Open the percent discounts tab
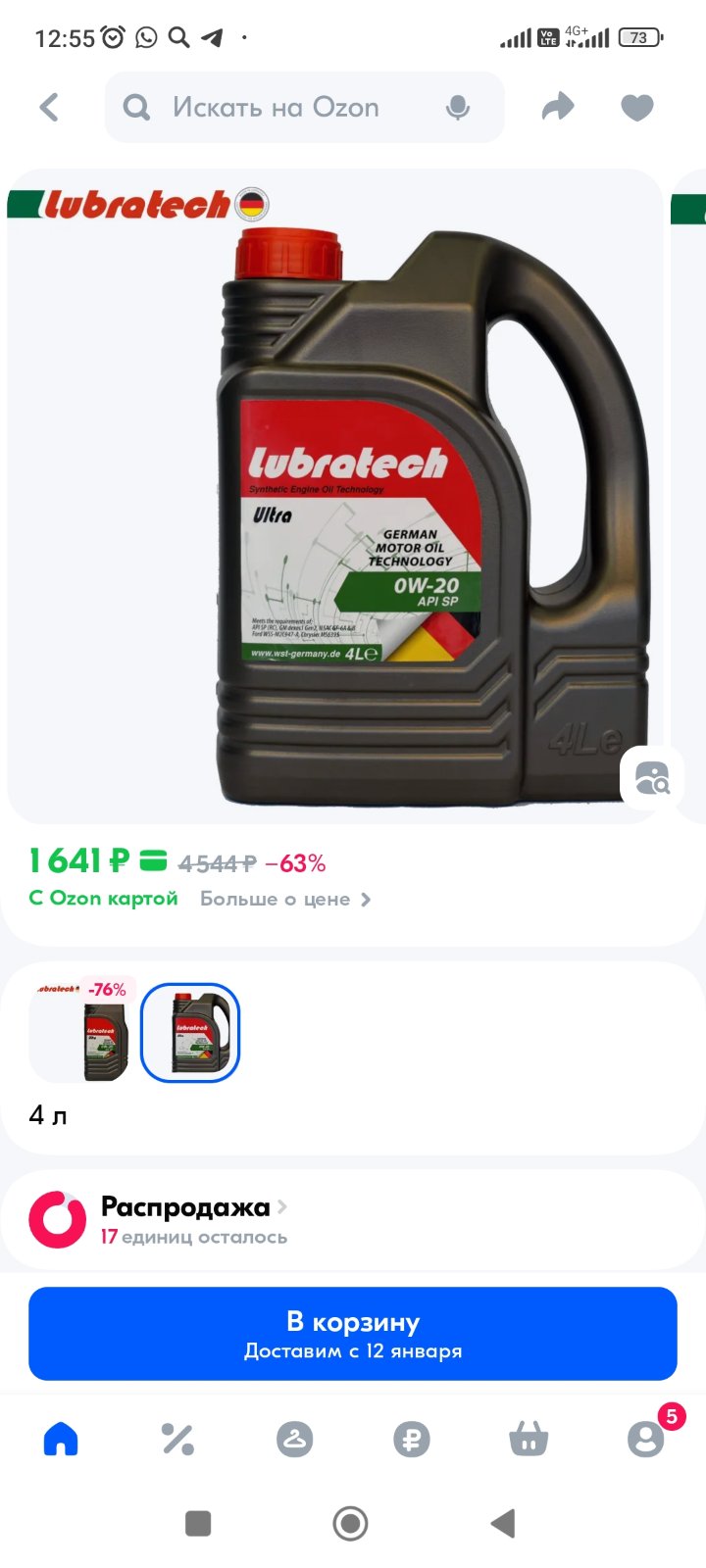 tap(177, 1439)
